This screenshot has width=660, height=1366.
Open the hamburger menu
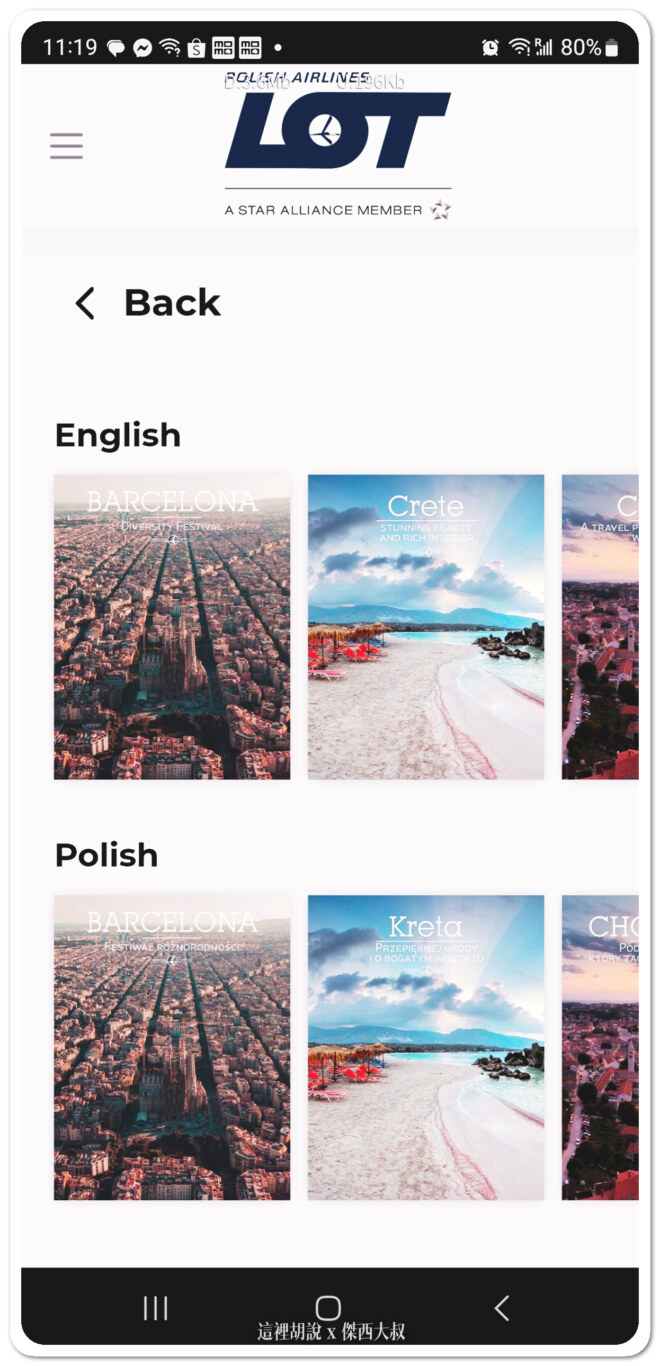point(66,146)
